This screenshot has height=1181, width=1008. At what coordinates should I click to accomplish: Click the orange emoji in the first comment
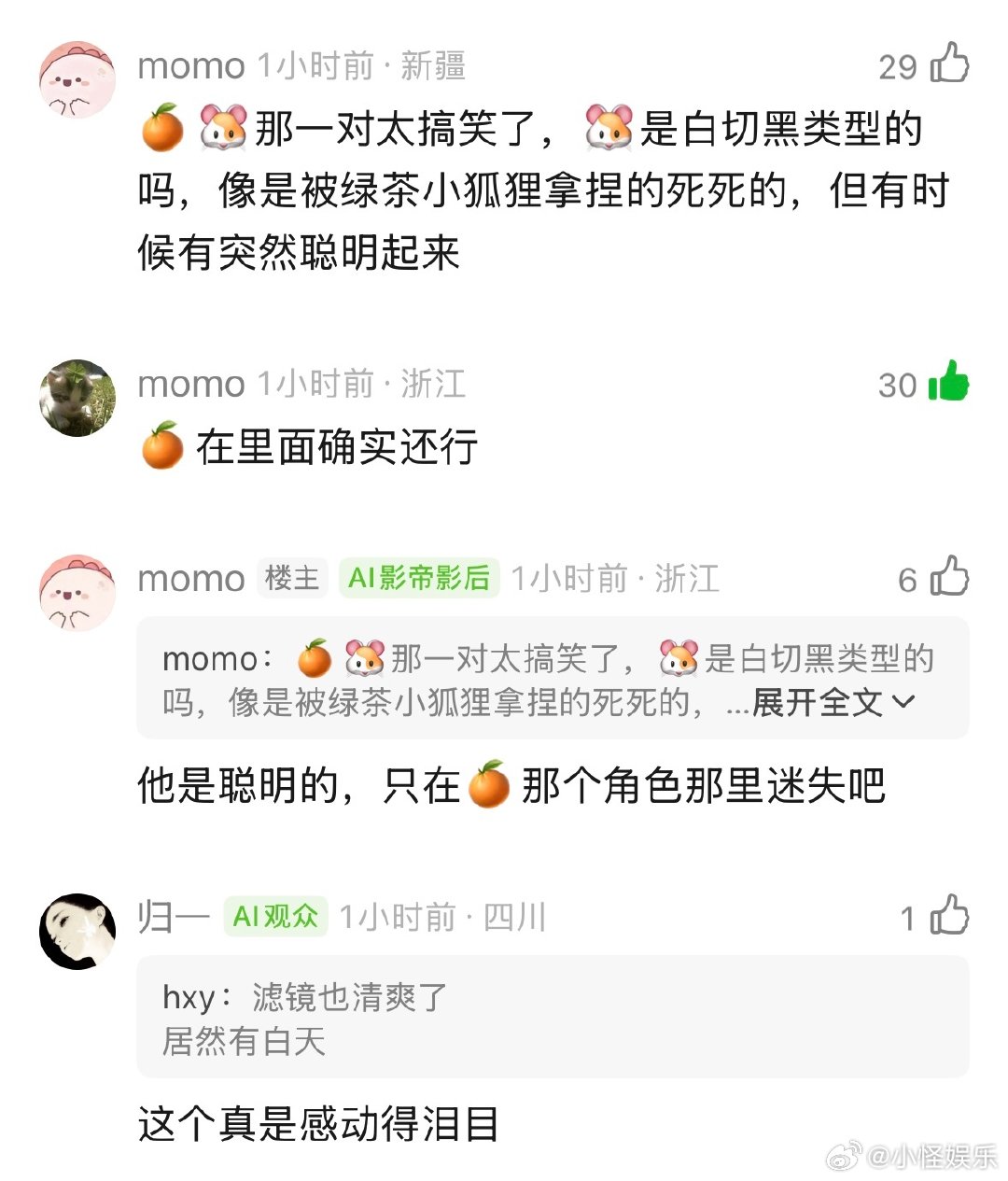(x=161, y=129)
